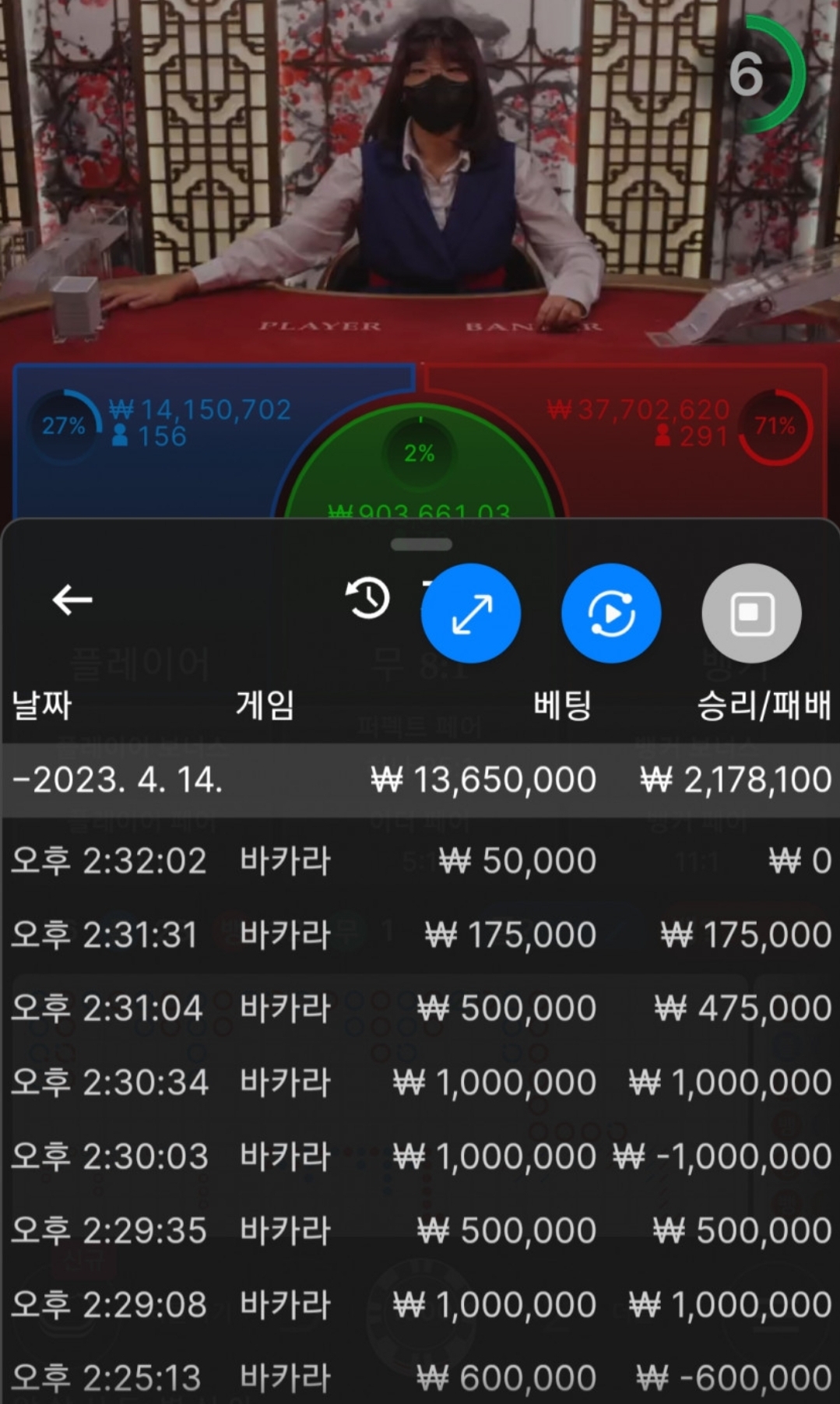Image resolution: width=840 pixels, height=1404 pixels.
Task: Open the 오후 2:29:08 바카라 record
Action: tap(420, 1304)
